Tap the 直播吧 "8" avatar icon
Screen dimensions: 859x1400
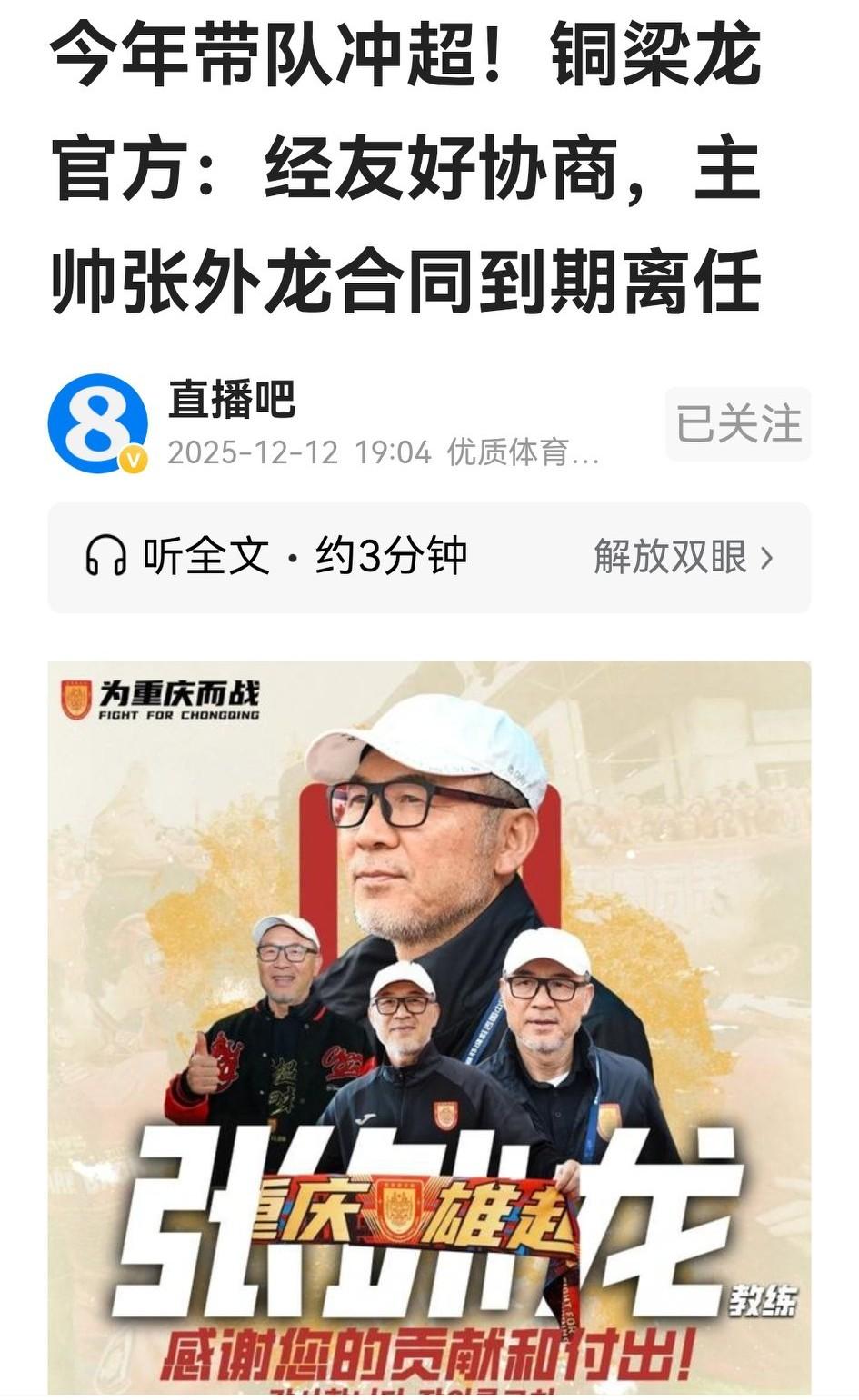(101, 422)
